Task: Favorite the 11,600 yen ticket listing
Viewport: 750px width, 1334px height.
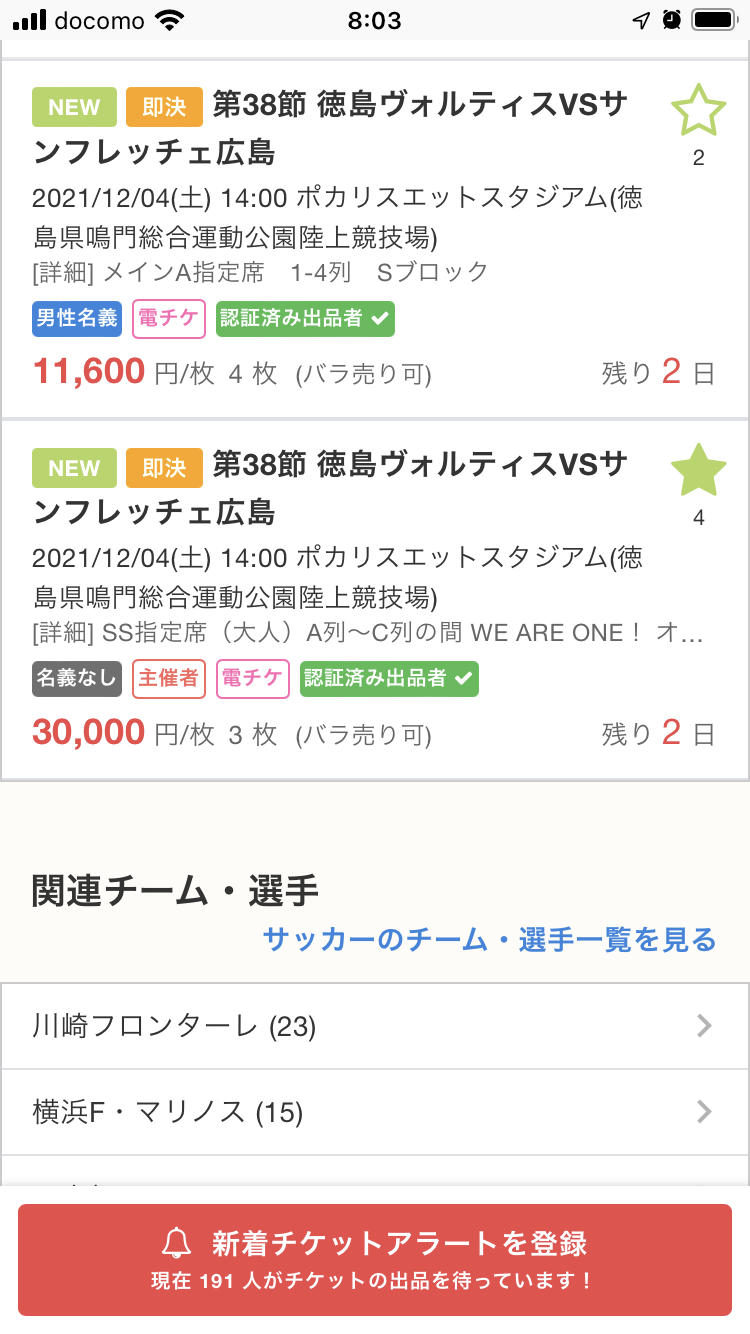Action: [x=697, y=111]
